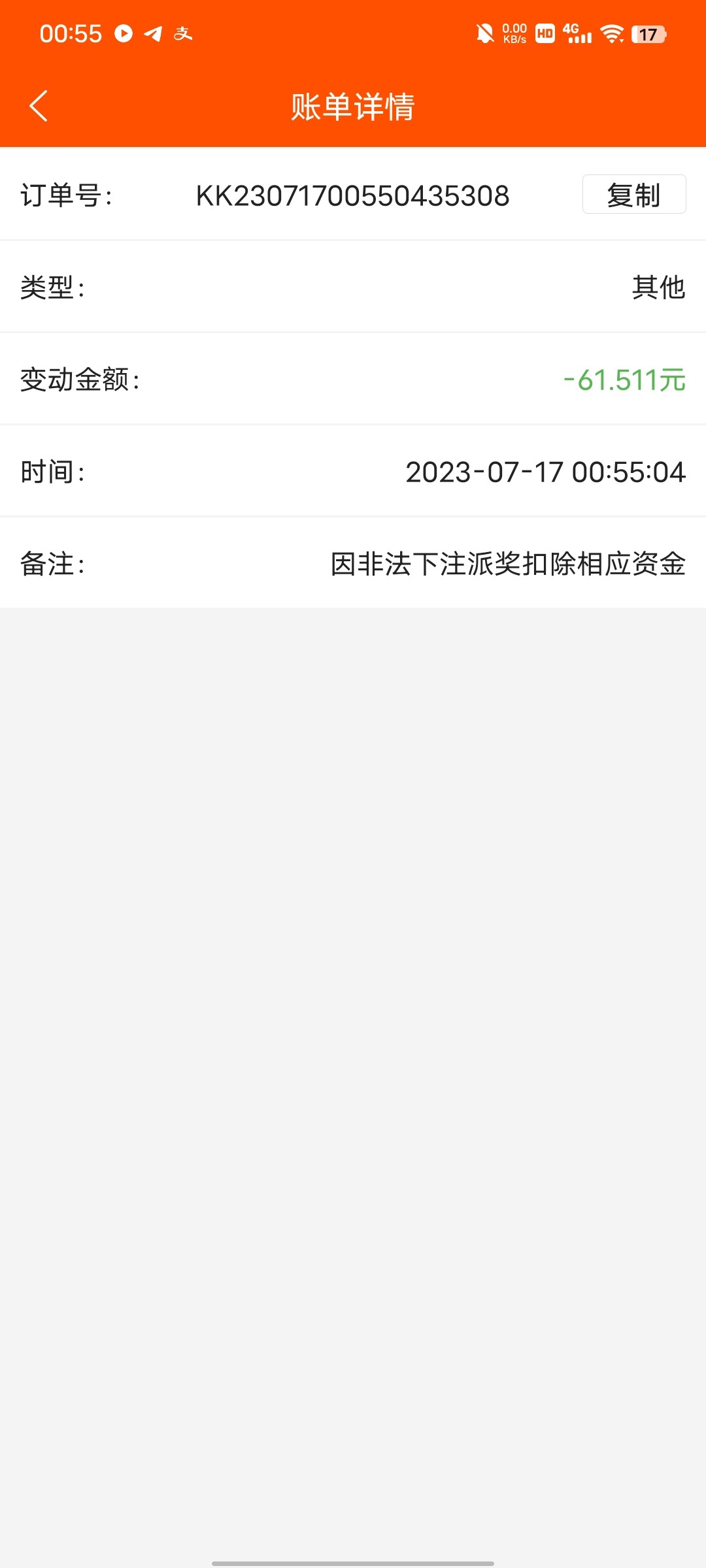
Task: Click the muted notification bell icon
Action: pyautogui.click(x=482, y=33)
